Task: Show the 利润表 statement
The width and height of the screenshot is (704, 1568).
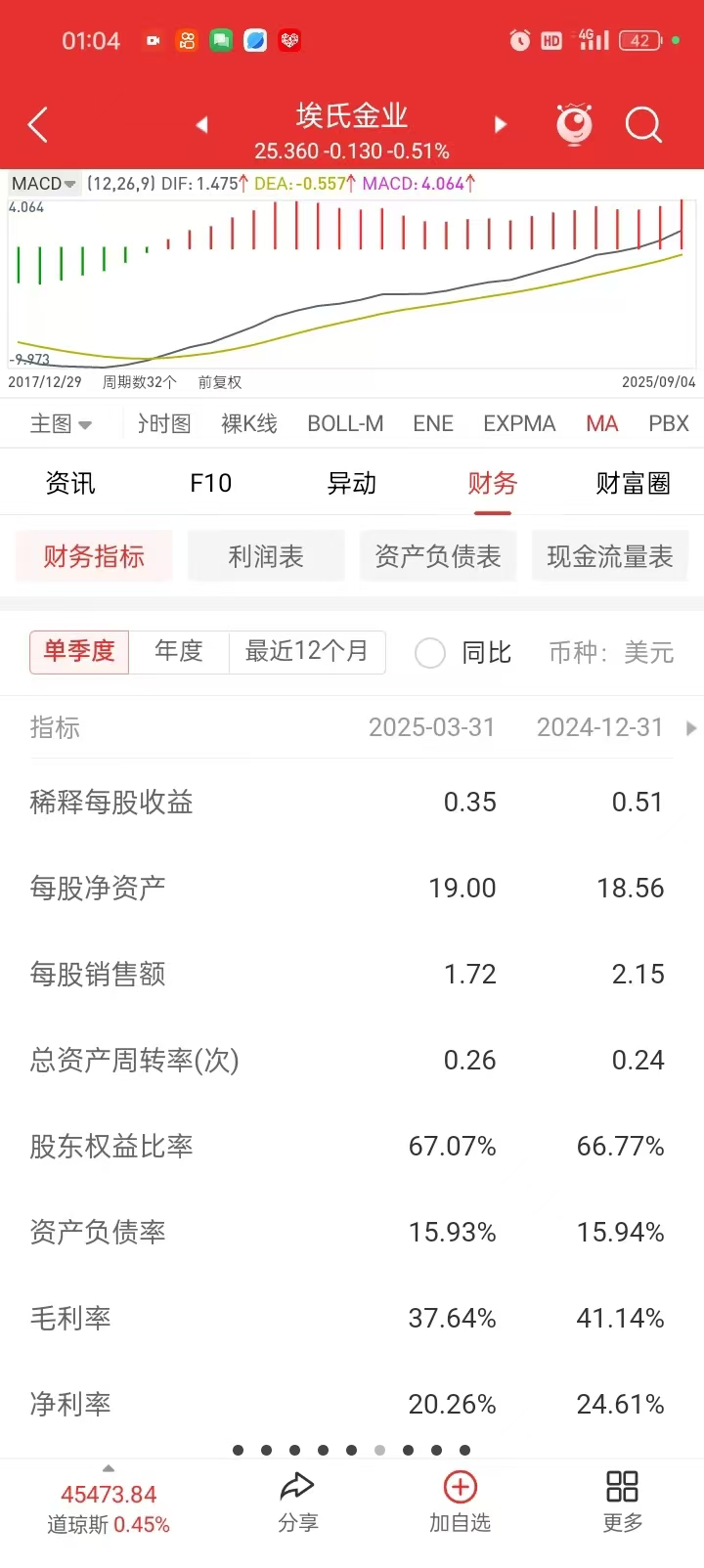Action: 266,557
